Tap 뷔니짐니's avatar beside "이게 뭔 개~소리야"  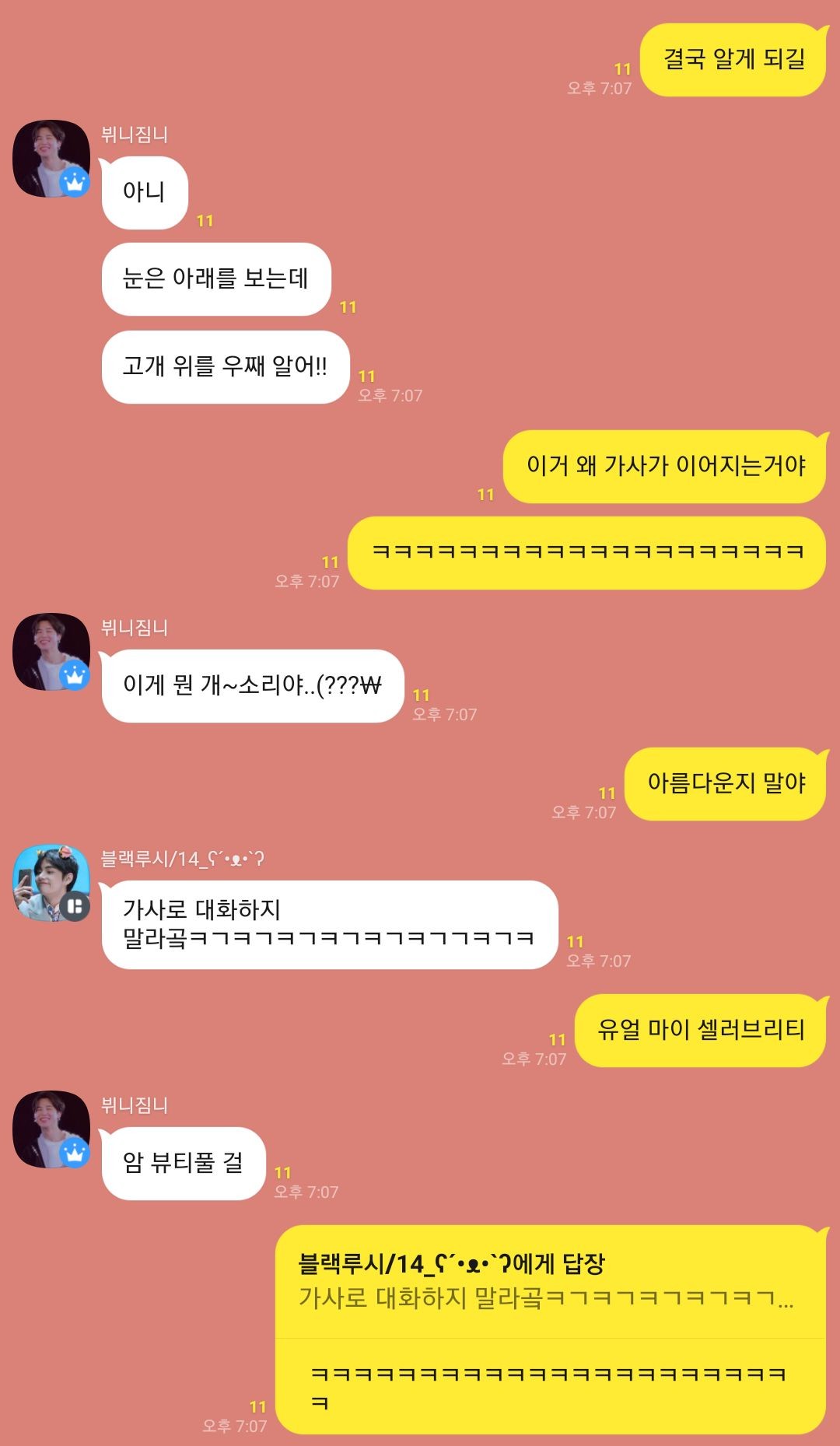tap(51, 652)
